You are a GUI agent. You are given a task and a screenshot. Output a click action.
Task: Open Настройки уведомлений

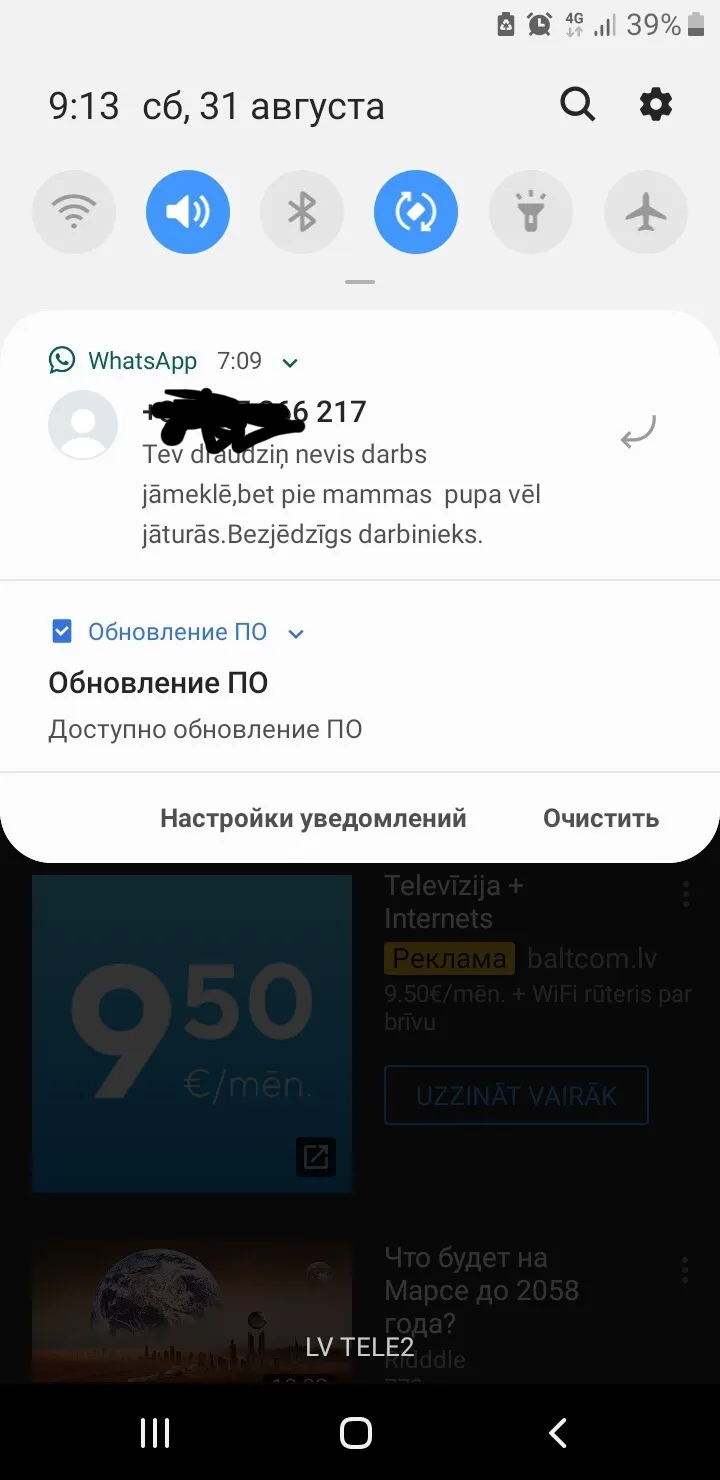[x=313, y=818]
